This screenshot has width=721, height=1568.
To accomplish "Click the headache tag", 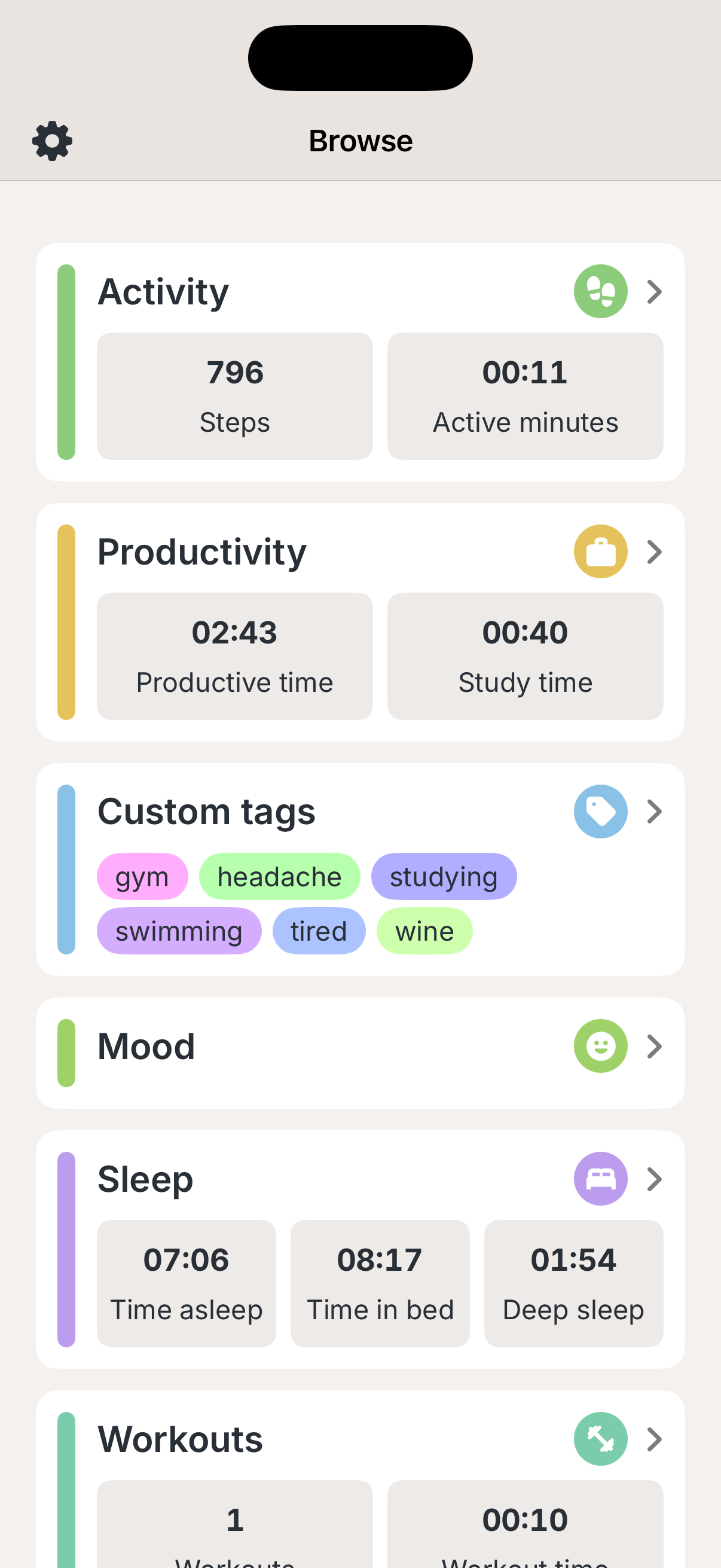I will pyautogui.click(x=279, y=876).
